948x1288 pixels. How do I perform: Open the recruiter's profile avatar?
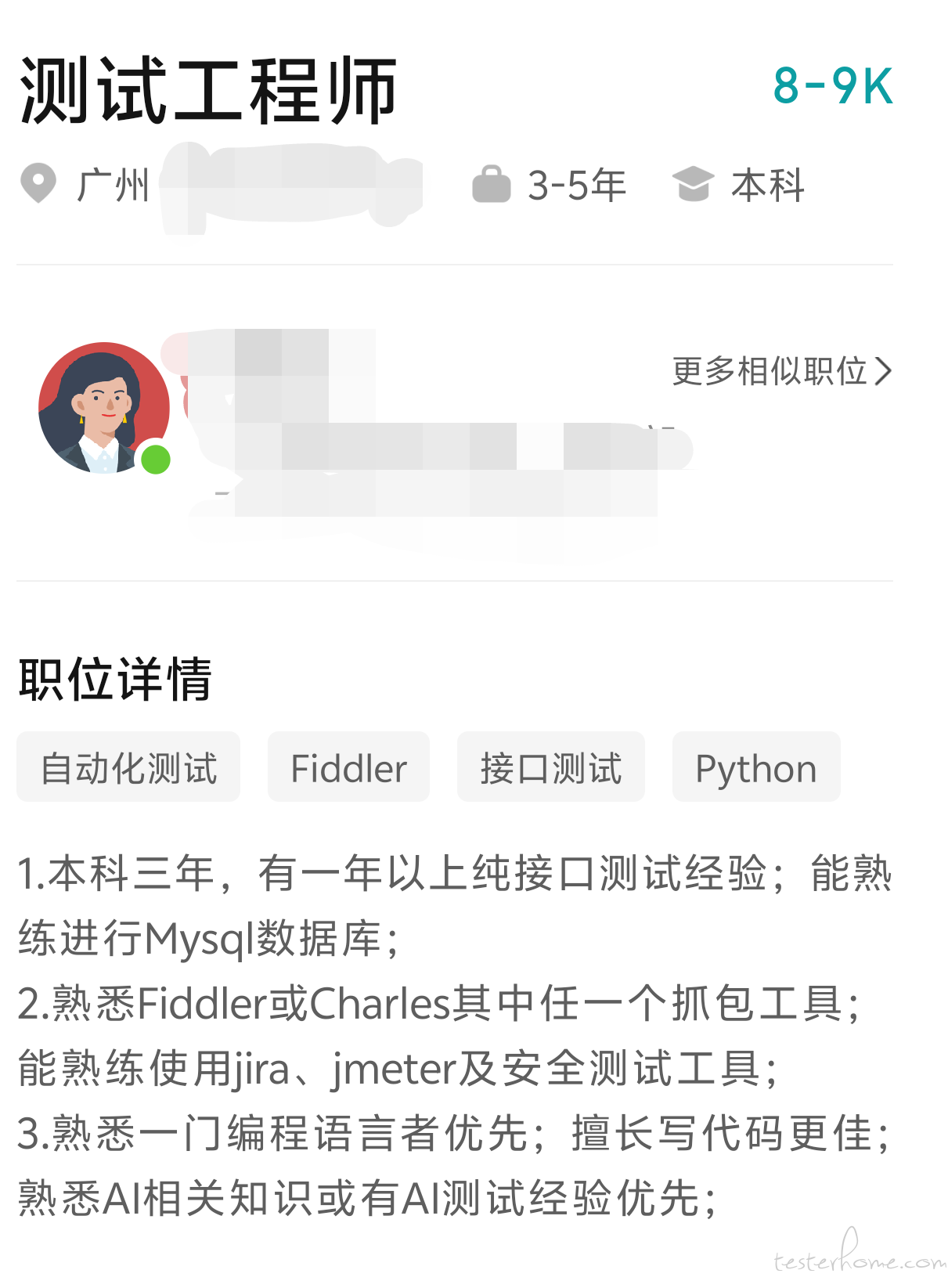coord(104,408)
